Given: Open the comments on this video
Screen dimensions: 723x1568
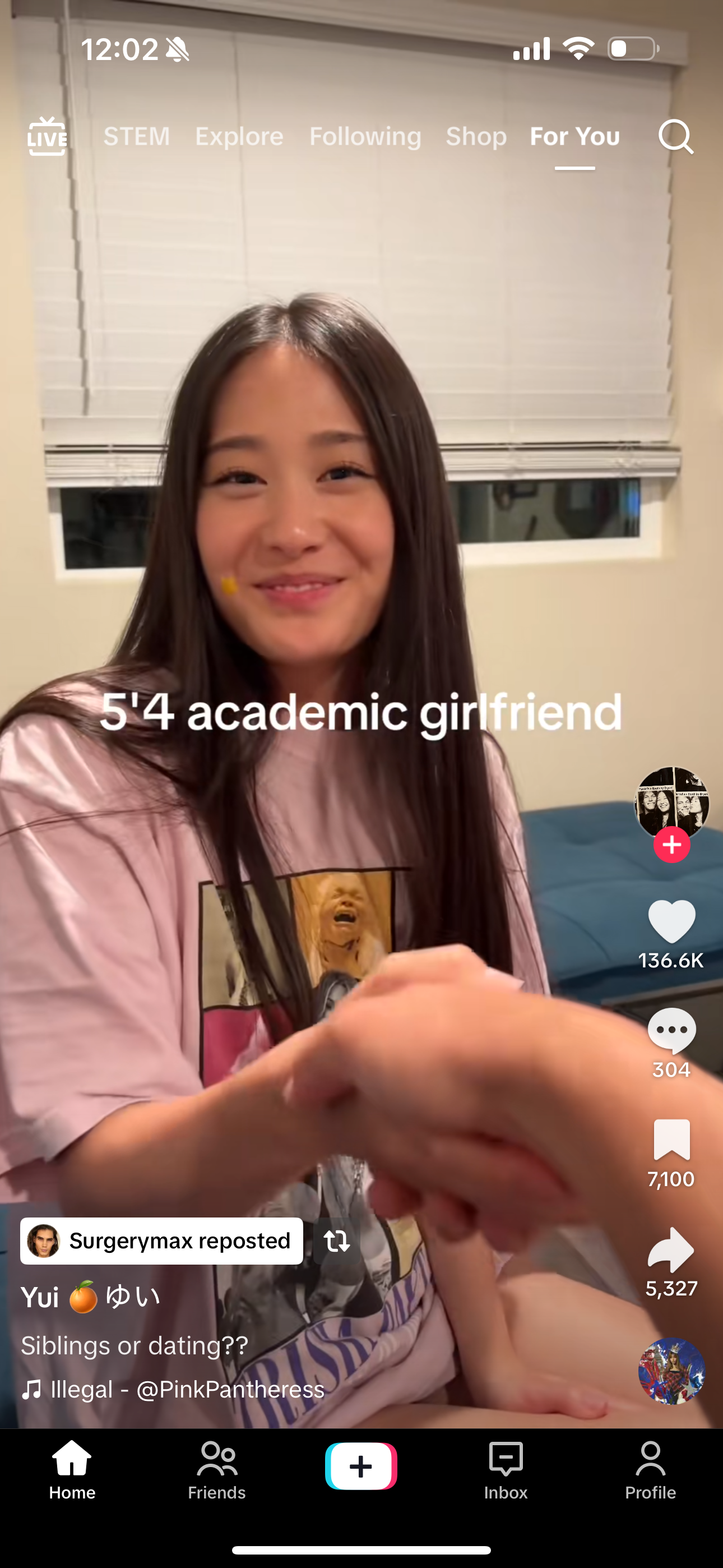Looking at the screenshot, I should point(671,1031).
